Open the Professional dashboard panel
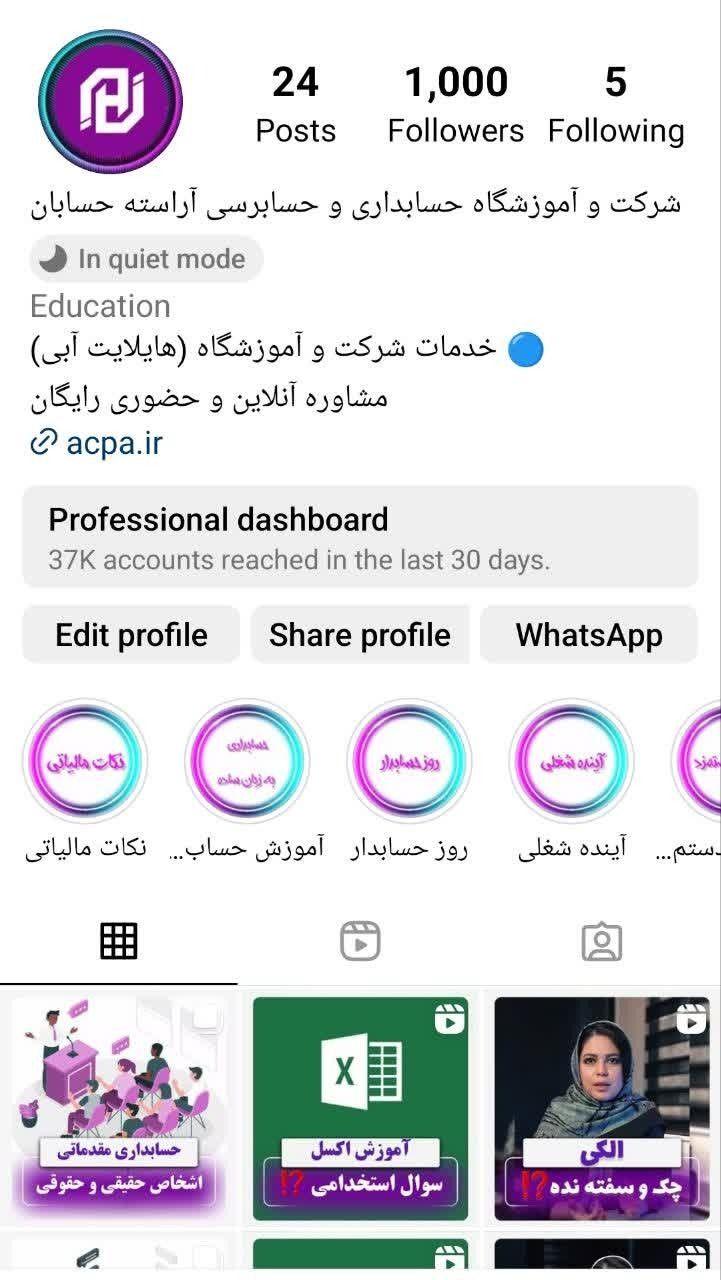 (360, 538)
